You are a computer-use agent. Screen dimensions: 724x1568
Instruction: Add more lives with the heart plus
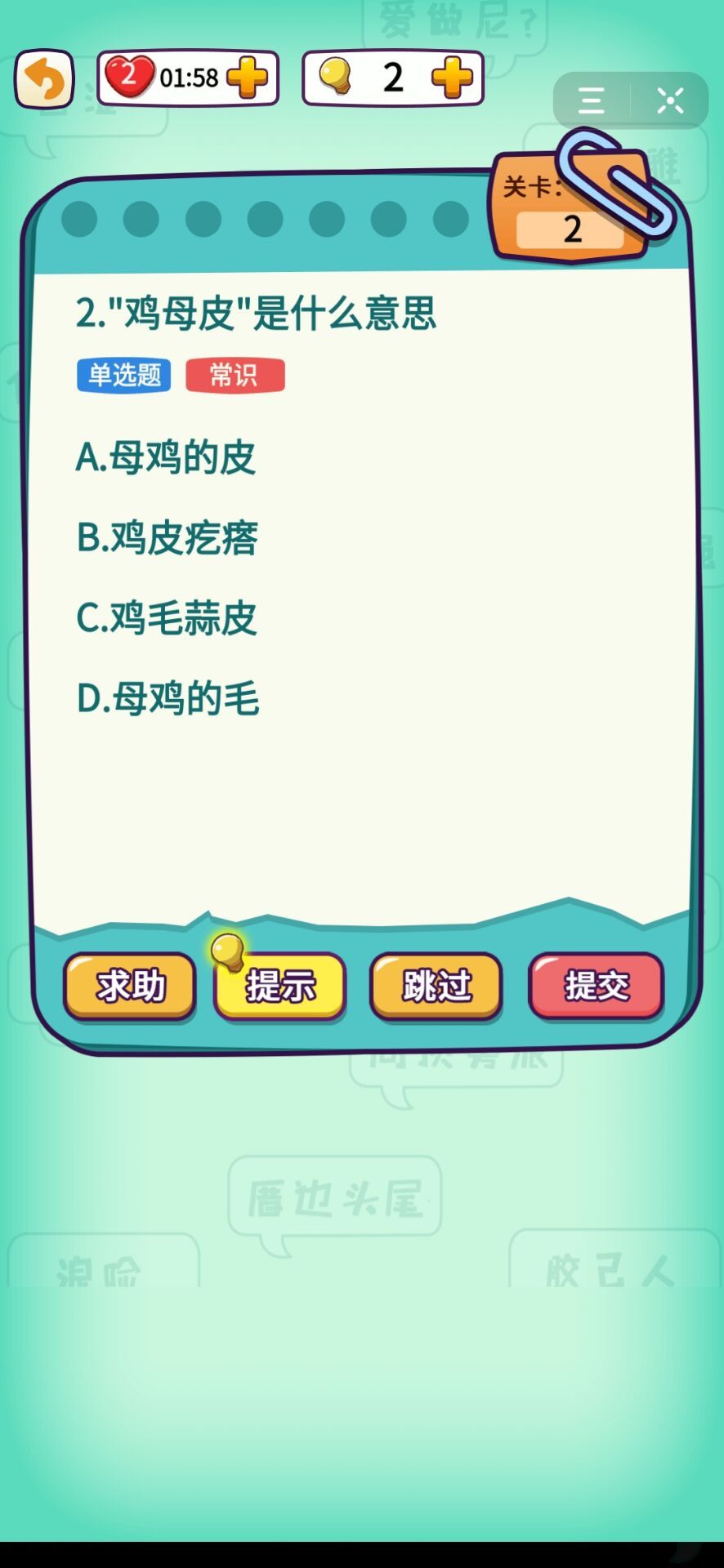[247, 78]
